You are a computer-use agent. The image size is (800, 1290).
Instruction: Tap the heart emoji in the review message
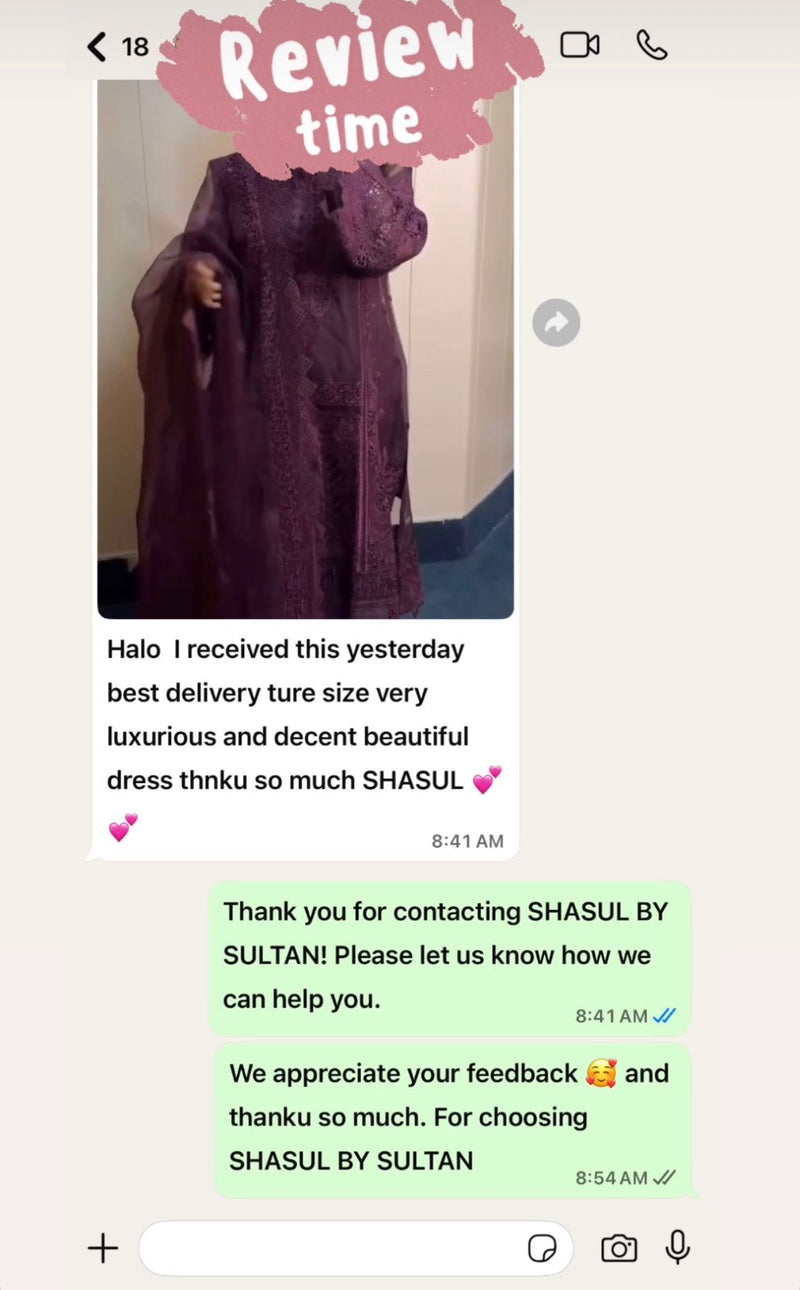(489, 779)
